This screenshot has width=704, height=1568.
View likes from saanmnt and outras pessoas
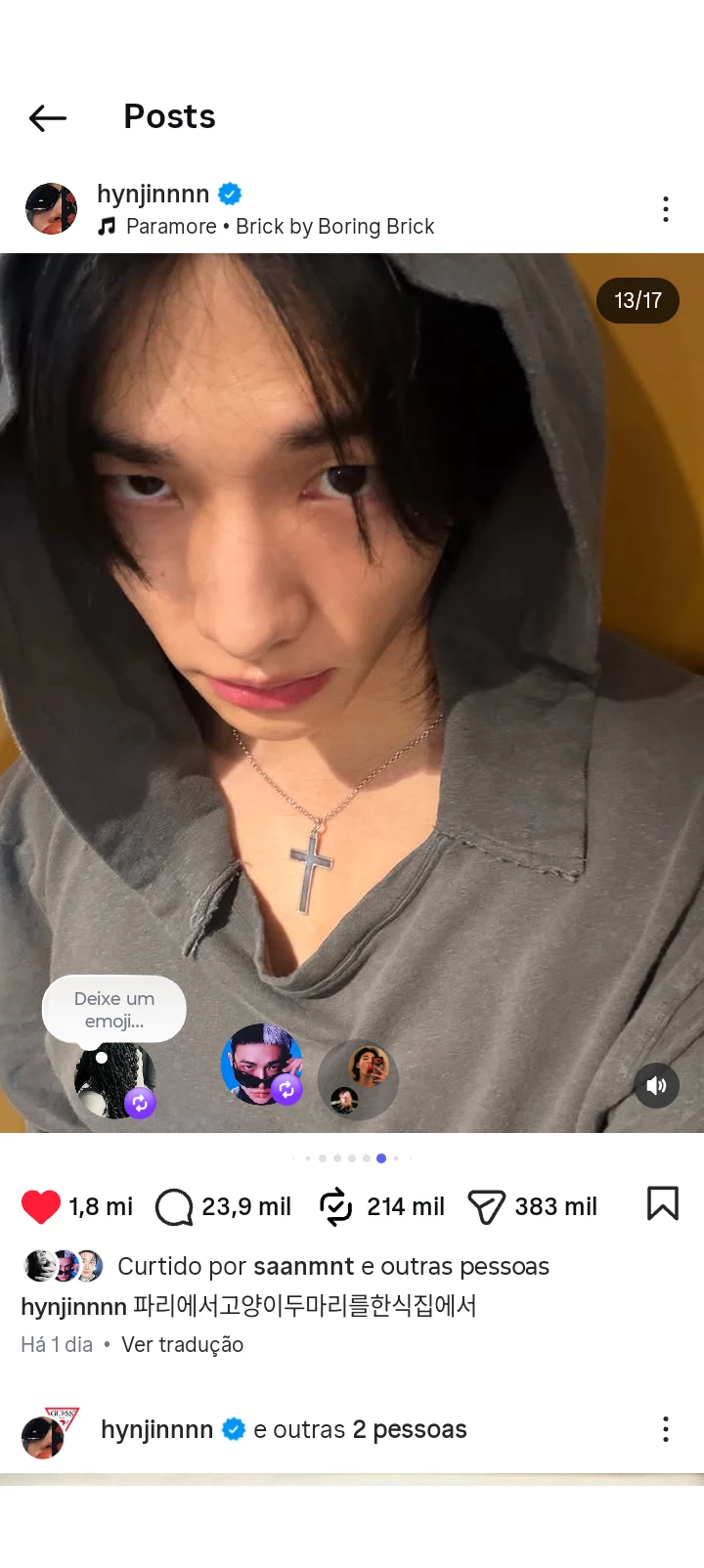point(332,1267)
